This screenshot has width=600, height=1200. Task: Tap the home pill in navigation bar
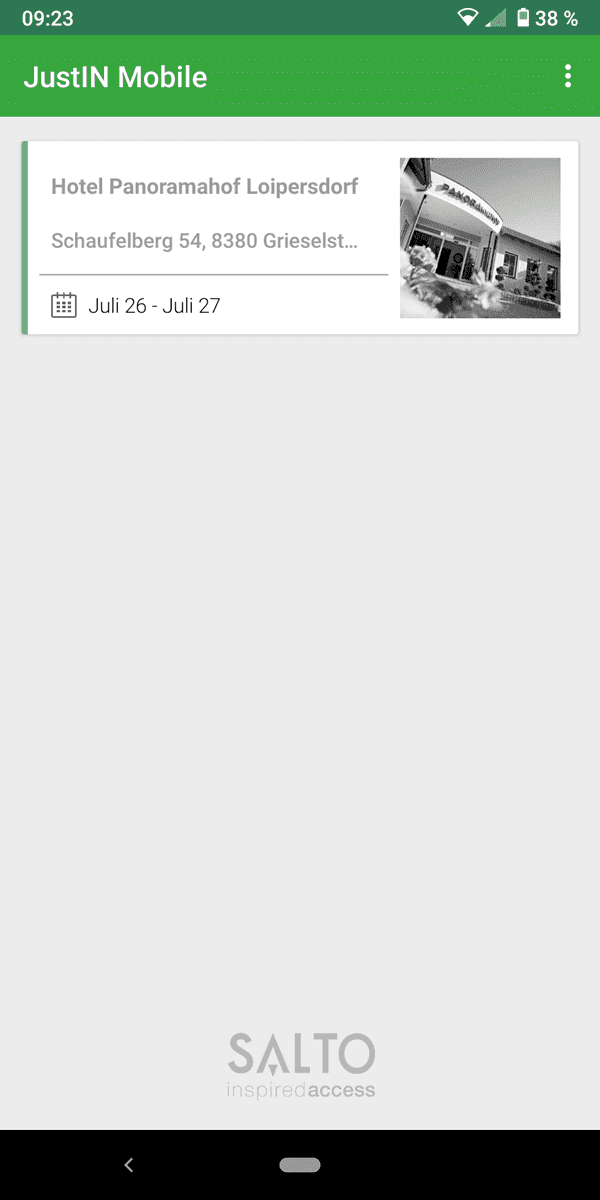click(300, 1165)
